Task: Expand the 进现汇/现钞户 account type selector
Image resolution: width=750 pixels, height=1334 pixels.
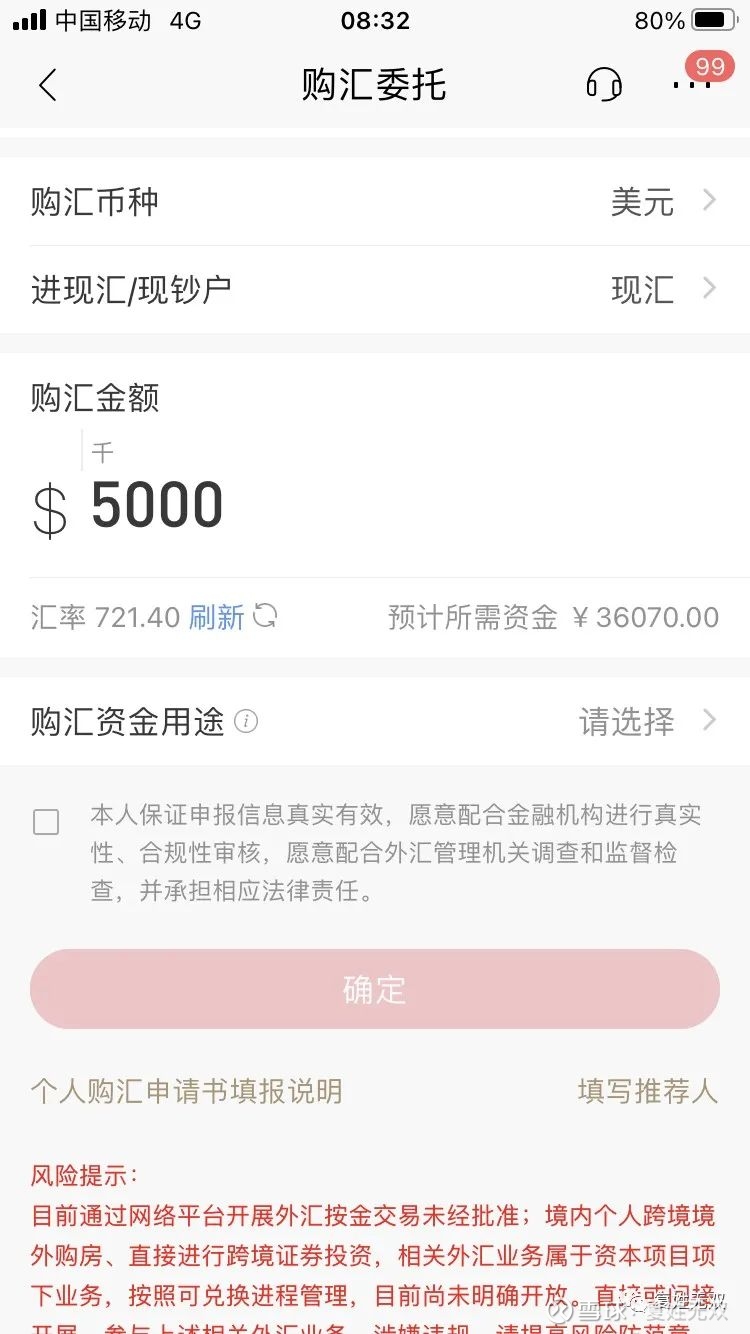Action: 375,289
